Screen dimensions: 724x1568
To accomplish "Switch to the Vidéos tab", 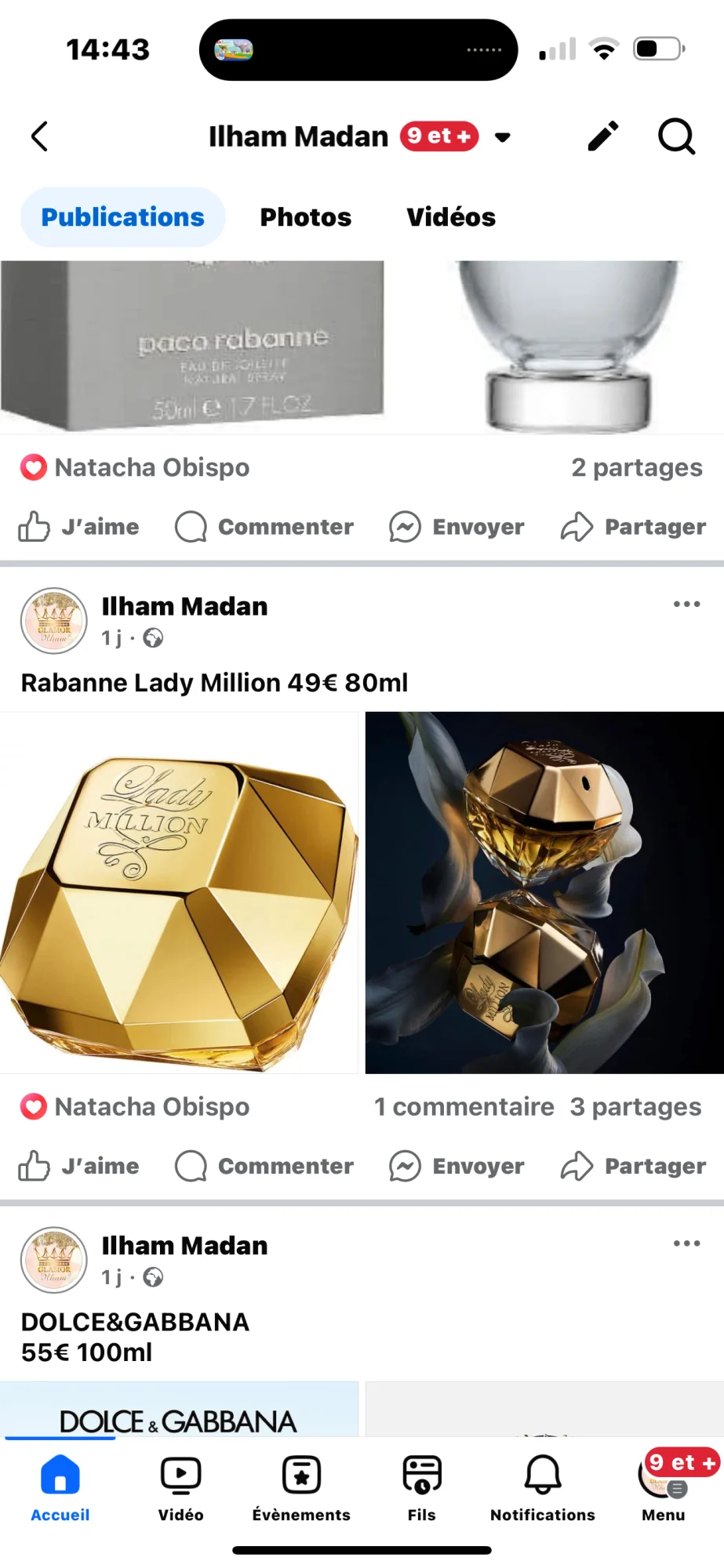I will tap(450, 217).
